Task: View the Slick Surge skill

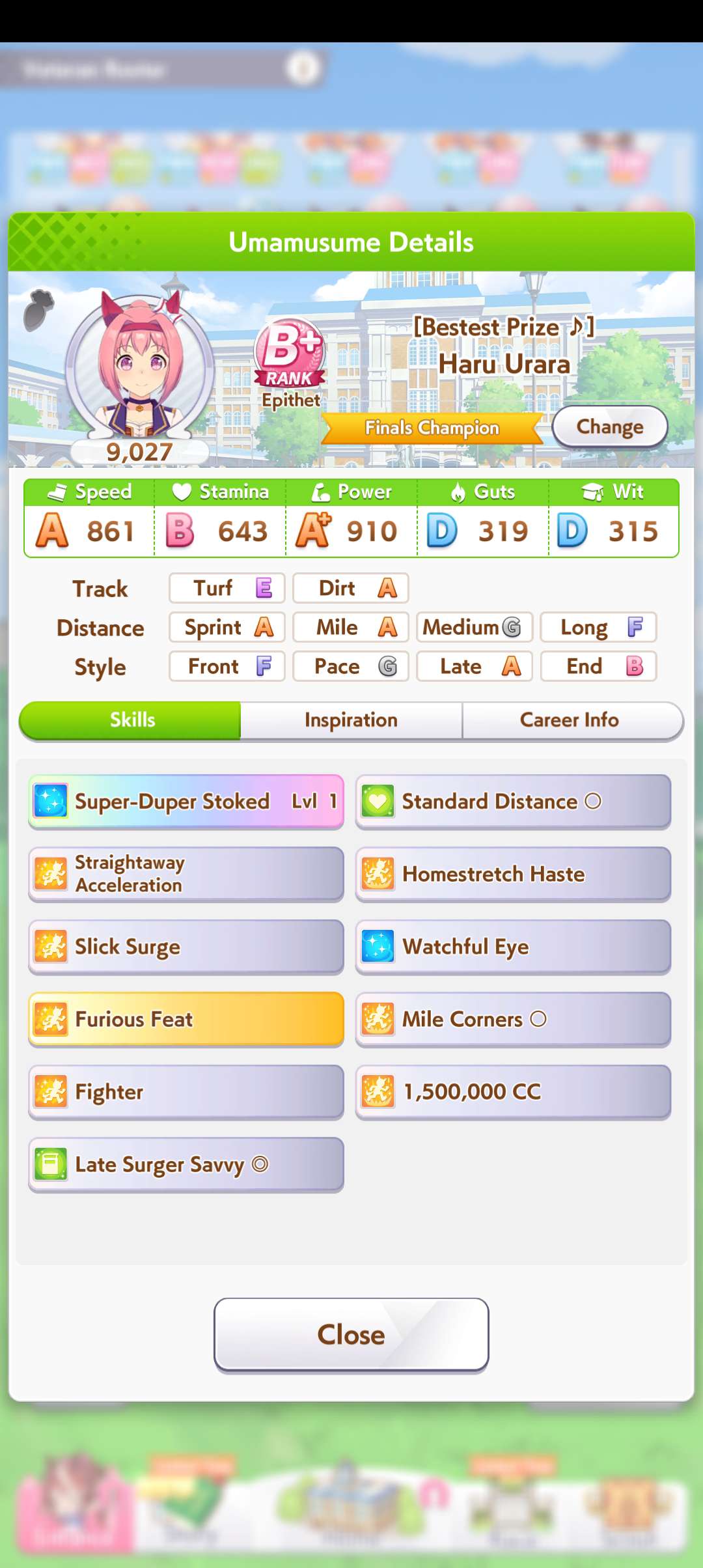Action: [x=186, y=947]
